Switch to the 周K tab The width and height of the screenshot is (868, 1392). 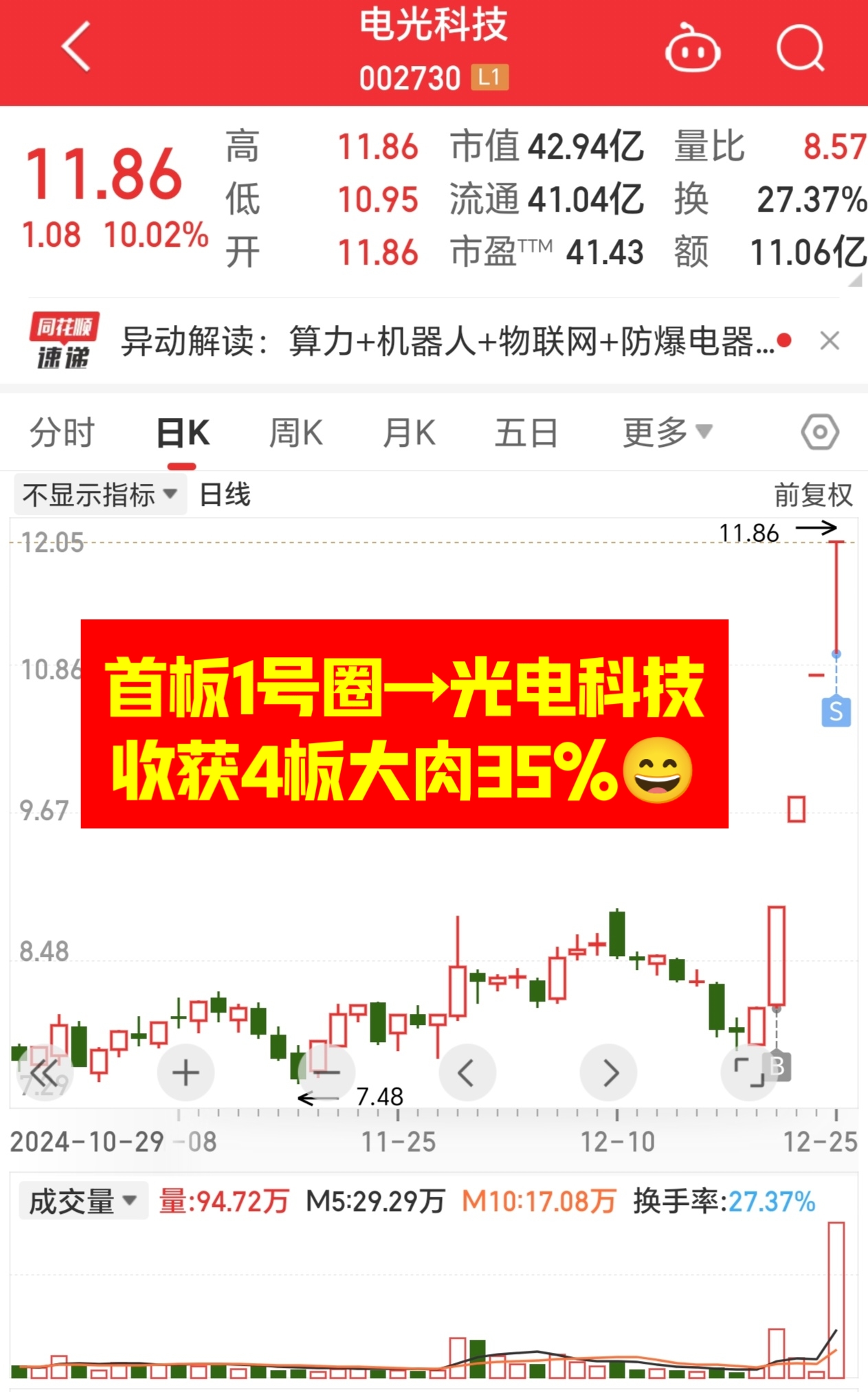pos(296,433)
